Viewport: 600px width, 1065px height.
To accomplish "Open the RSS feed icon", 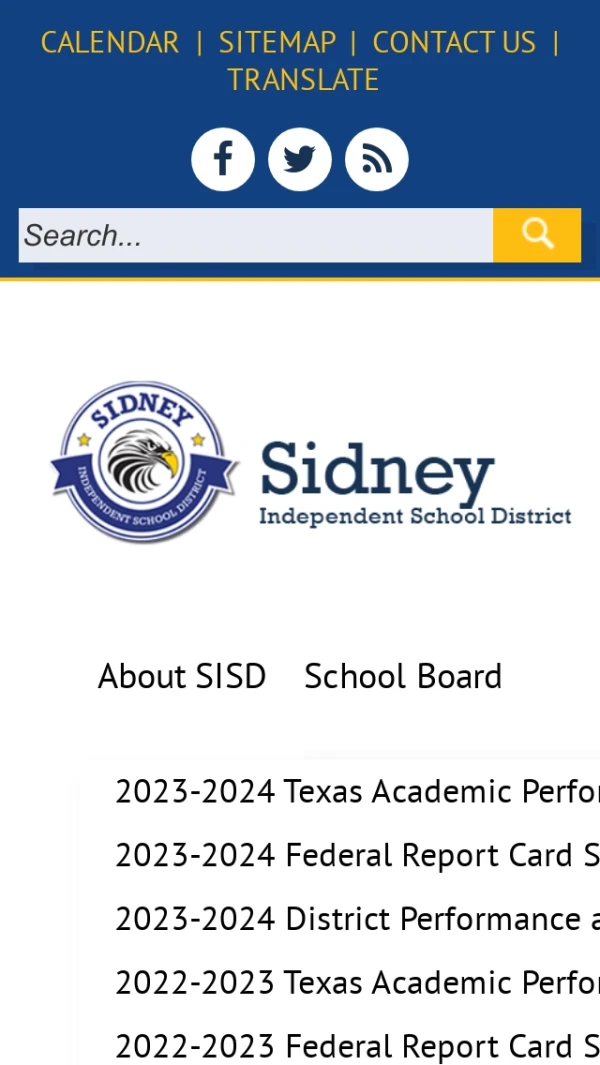I will (376, 159).
